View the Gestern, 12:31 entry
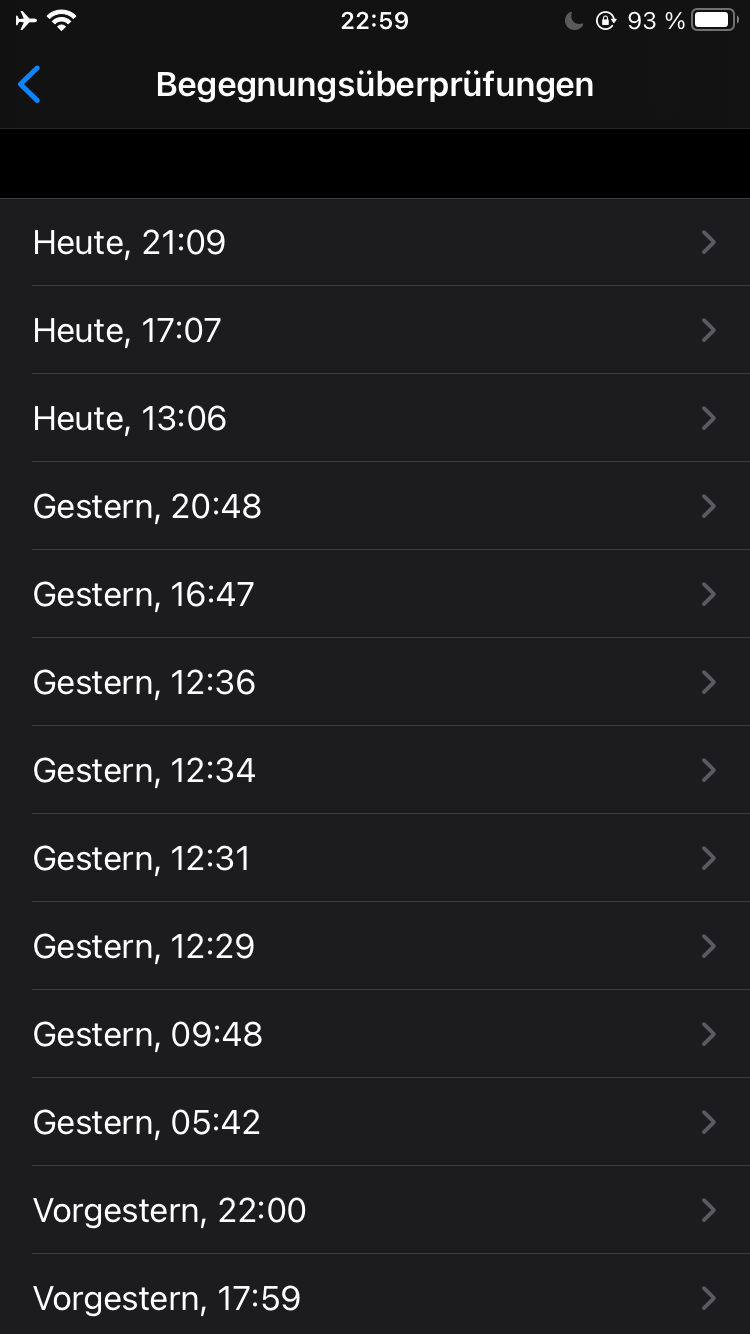 pos(375,858)
